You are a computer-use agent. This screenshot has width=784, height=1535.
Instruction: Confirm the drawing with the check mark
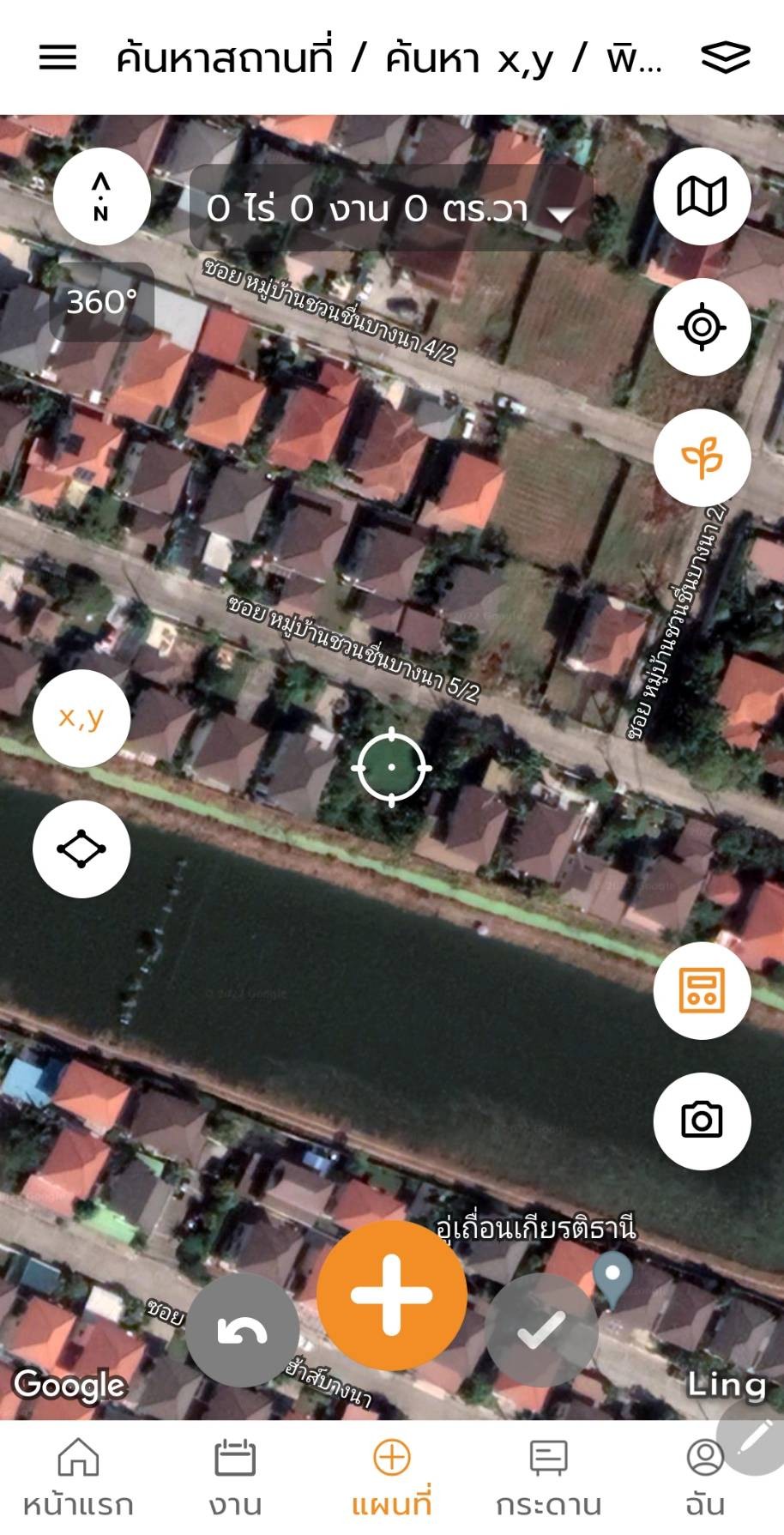click(541, 1330)
